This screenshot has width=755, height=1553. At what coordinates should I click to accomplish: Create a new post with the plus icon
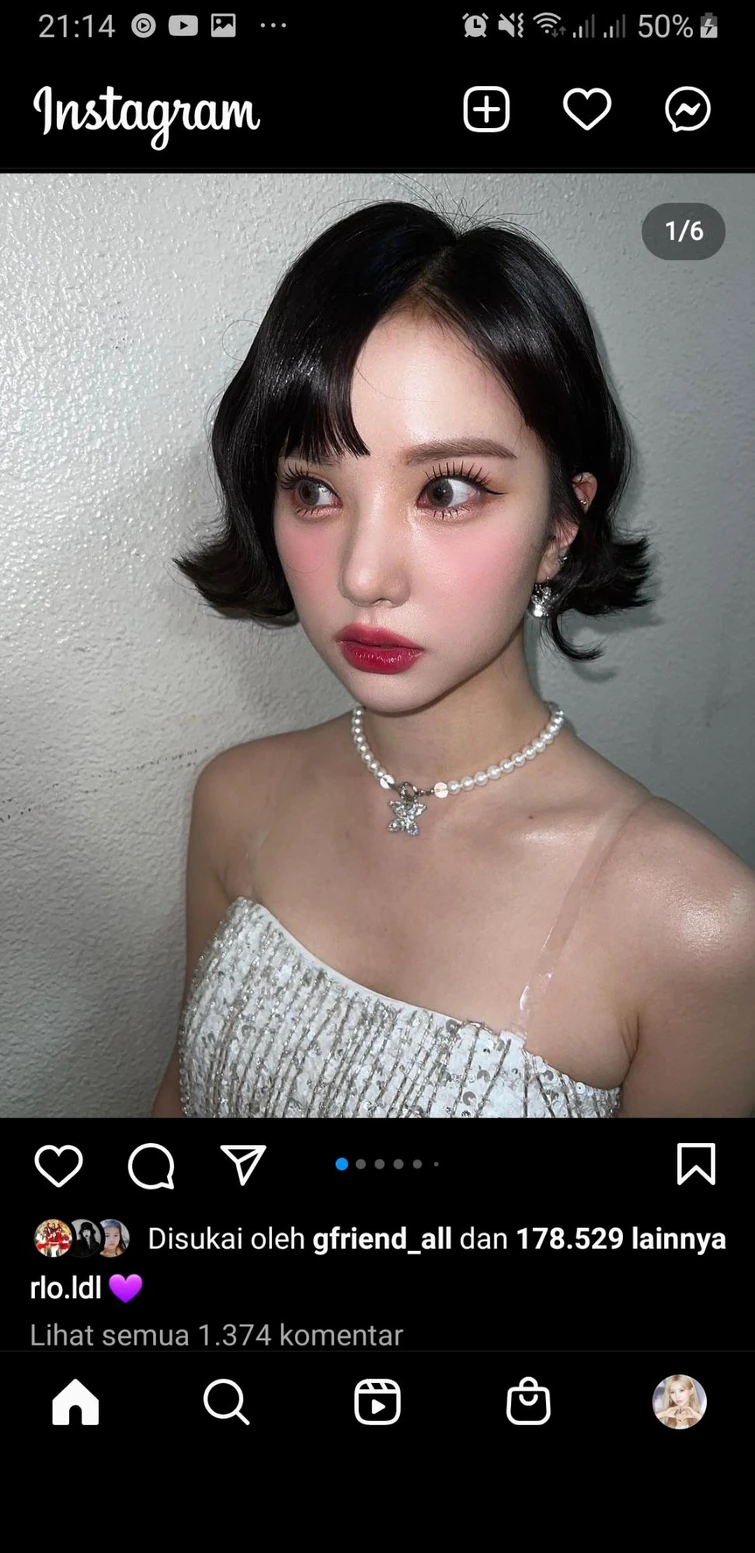(487, 109)
